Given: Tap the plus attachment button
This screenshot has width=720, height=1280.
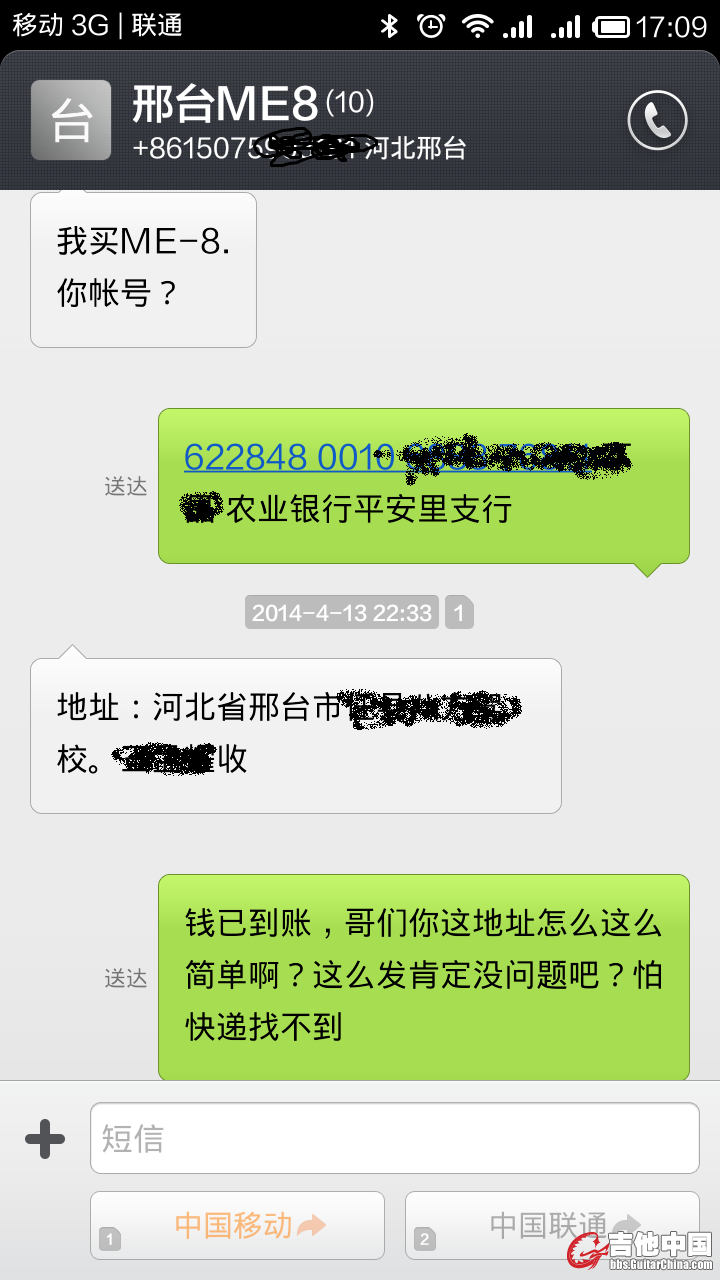Looking at the screenshot, I should click(x=45, y=1138).
